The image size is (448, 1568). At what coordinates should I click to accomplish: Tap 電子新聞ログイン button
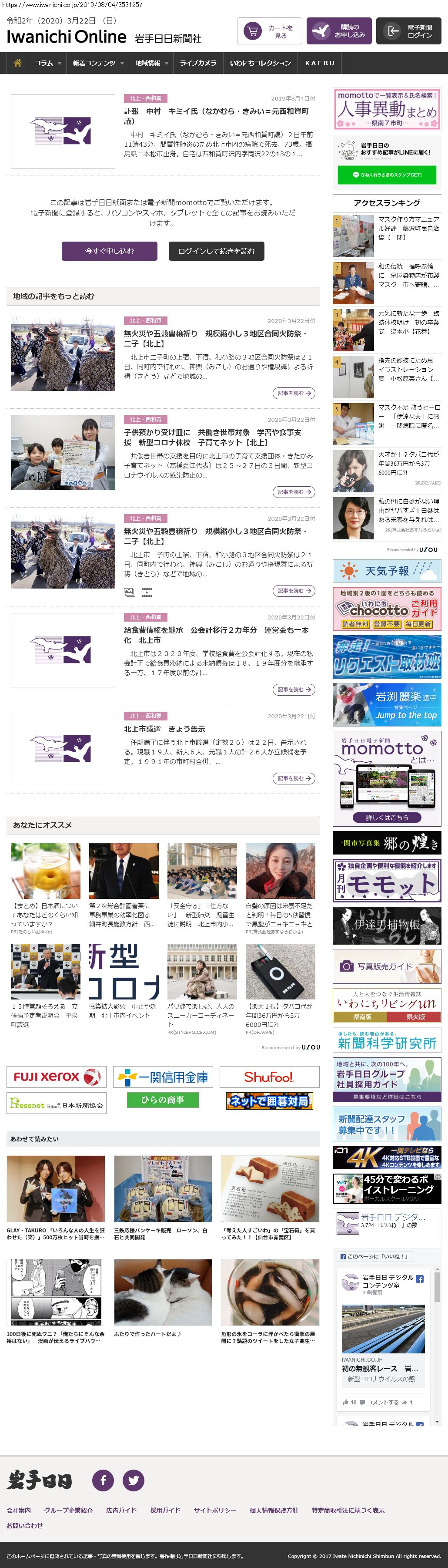point(409,31)
